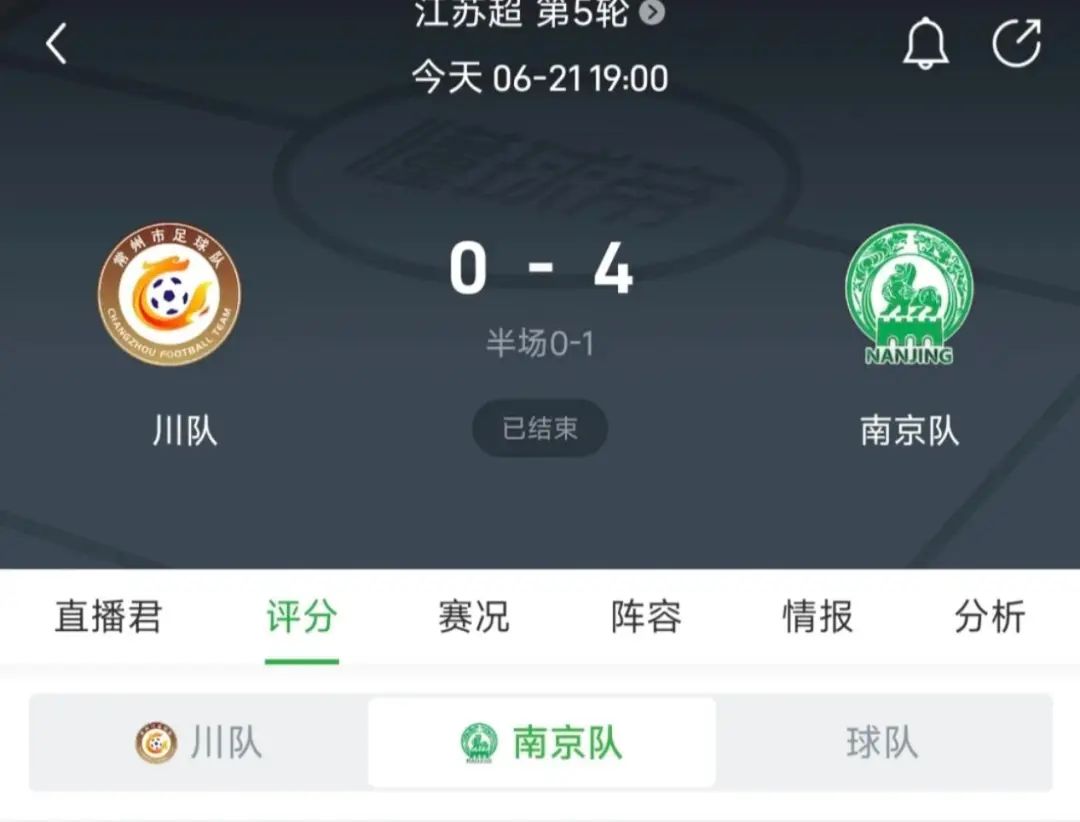Open the 川队 team logo in the header
Screen dimensions: 1080x822
click(169, 294)
